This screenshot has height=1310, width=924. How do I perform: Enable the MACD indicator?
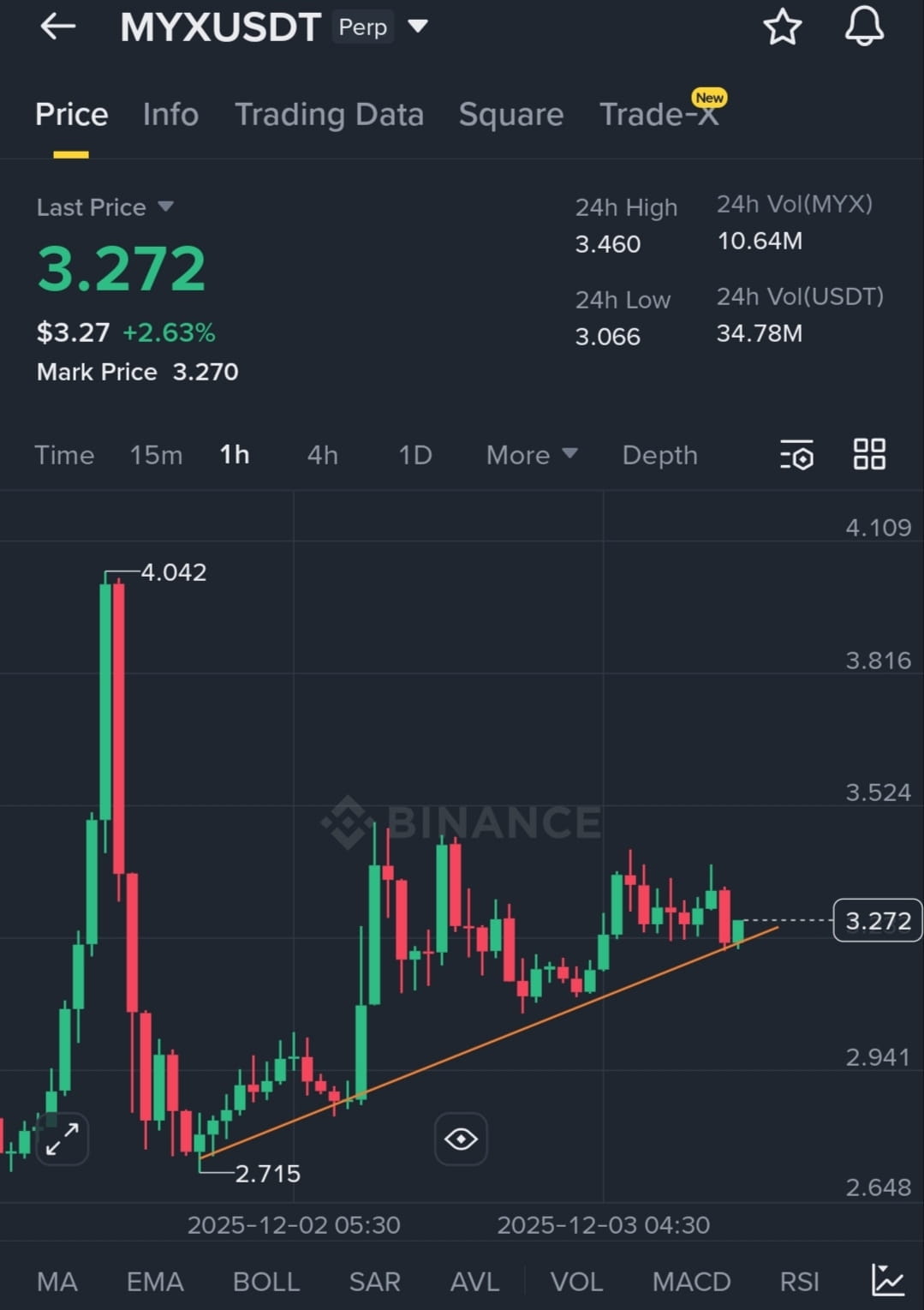click(691, 1282)
